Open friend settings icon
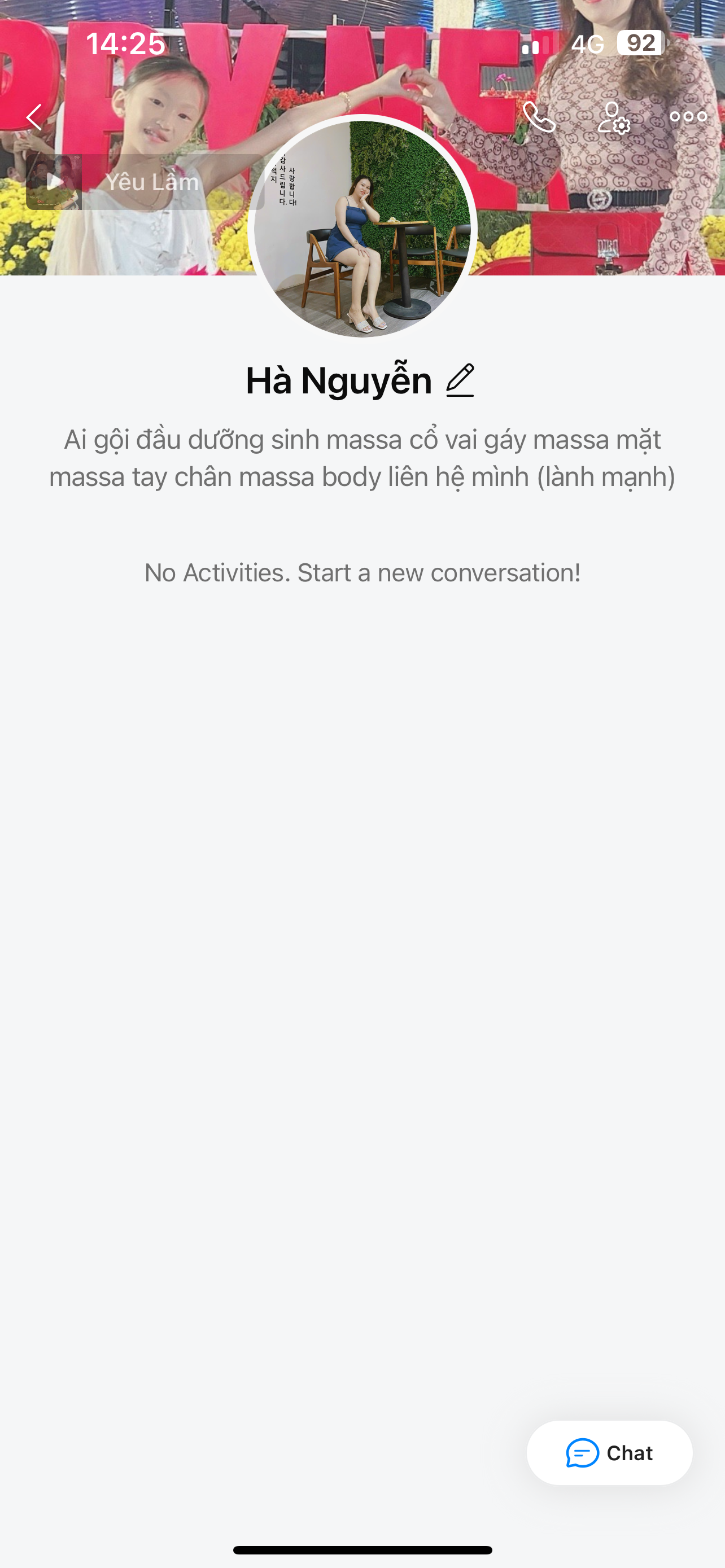The image size is (725, 1568). [x=613, y=117]
